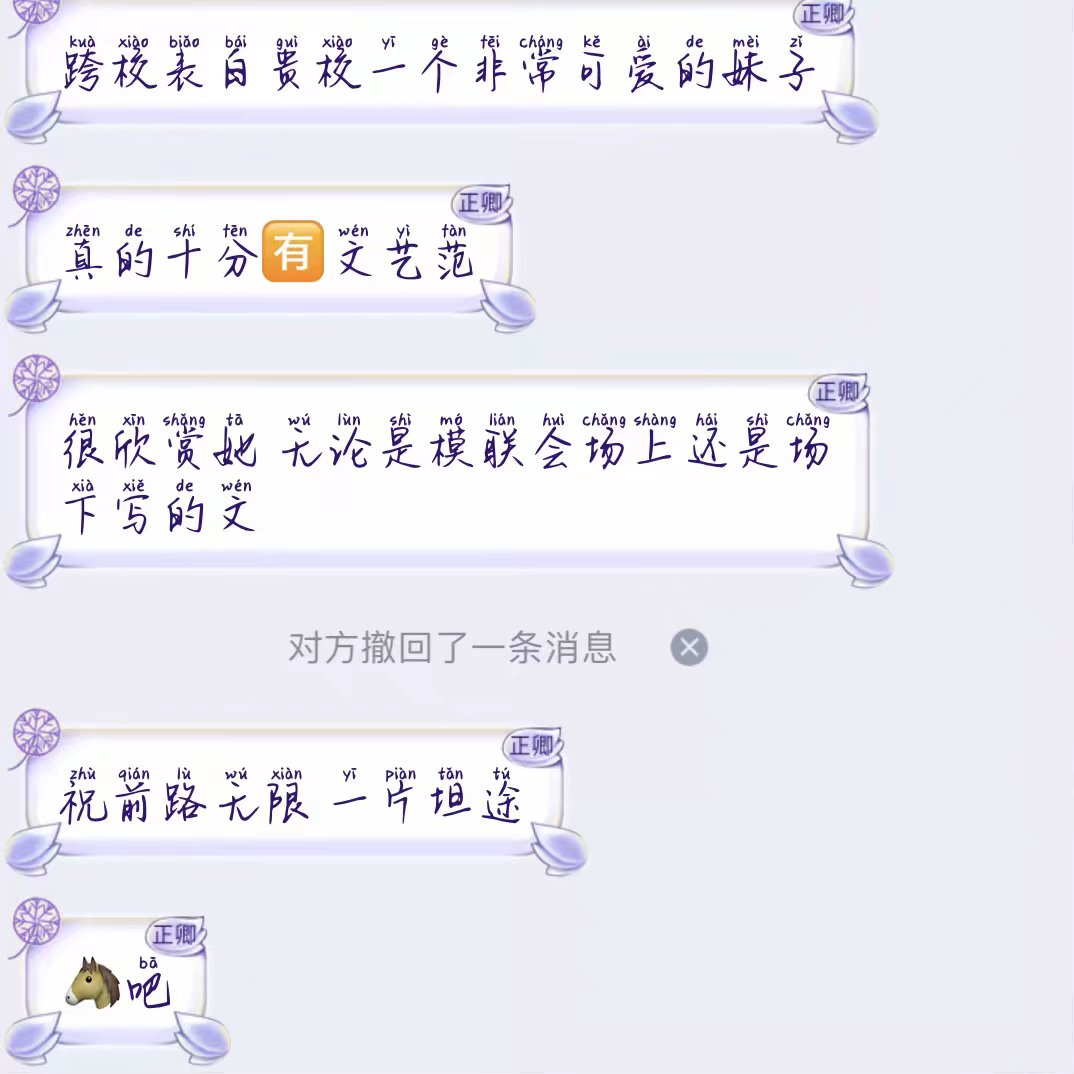This screenshot has width=1074, height=1074.
Task: Dismiss the recalled message notice
Action: click(x=689, y=648)
